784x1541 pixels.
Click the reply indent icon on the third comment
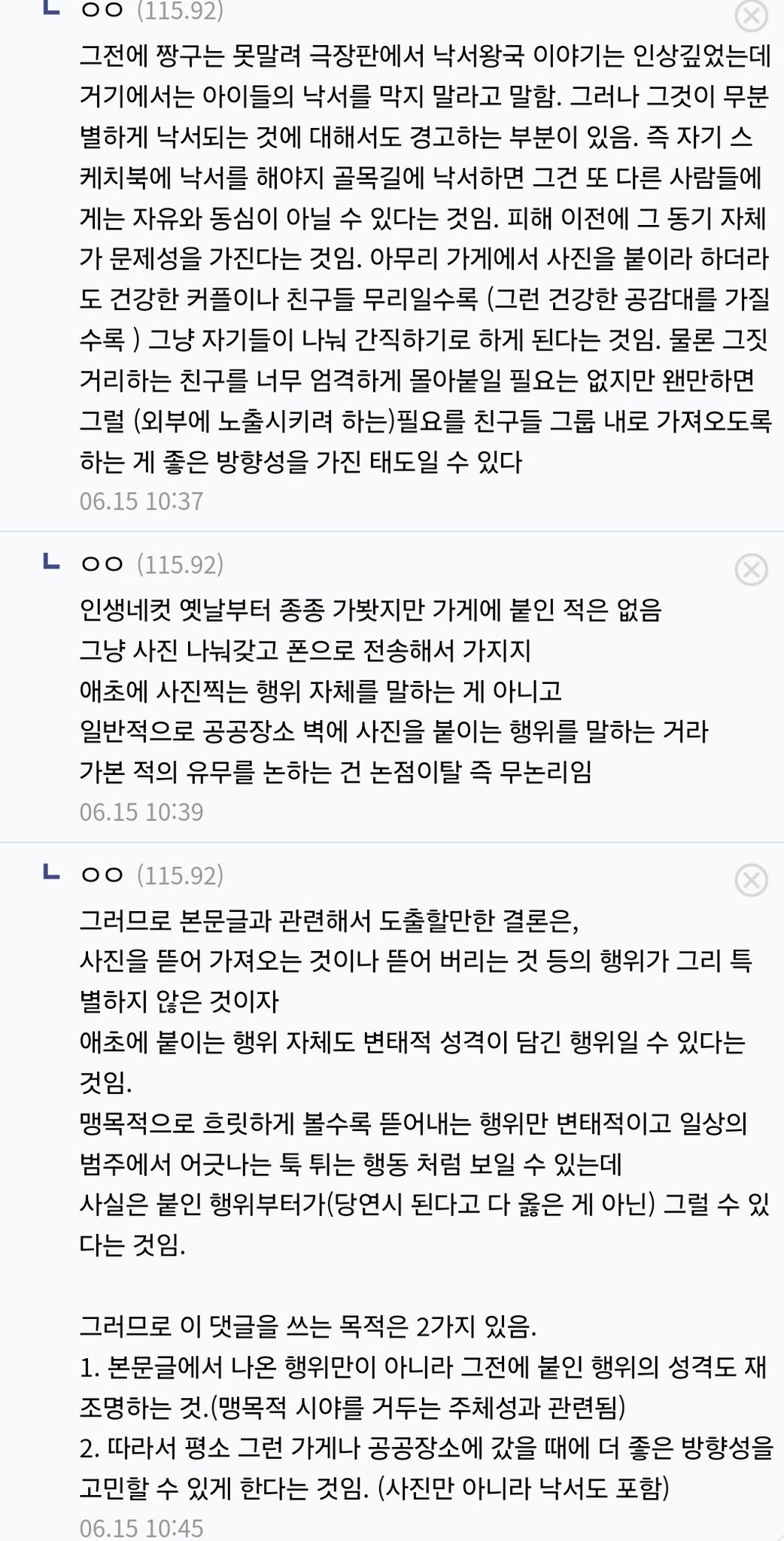[50, 871]
